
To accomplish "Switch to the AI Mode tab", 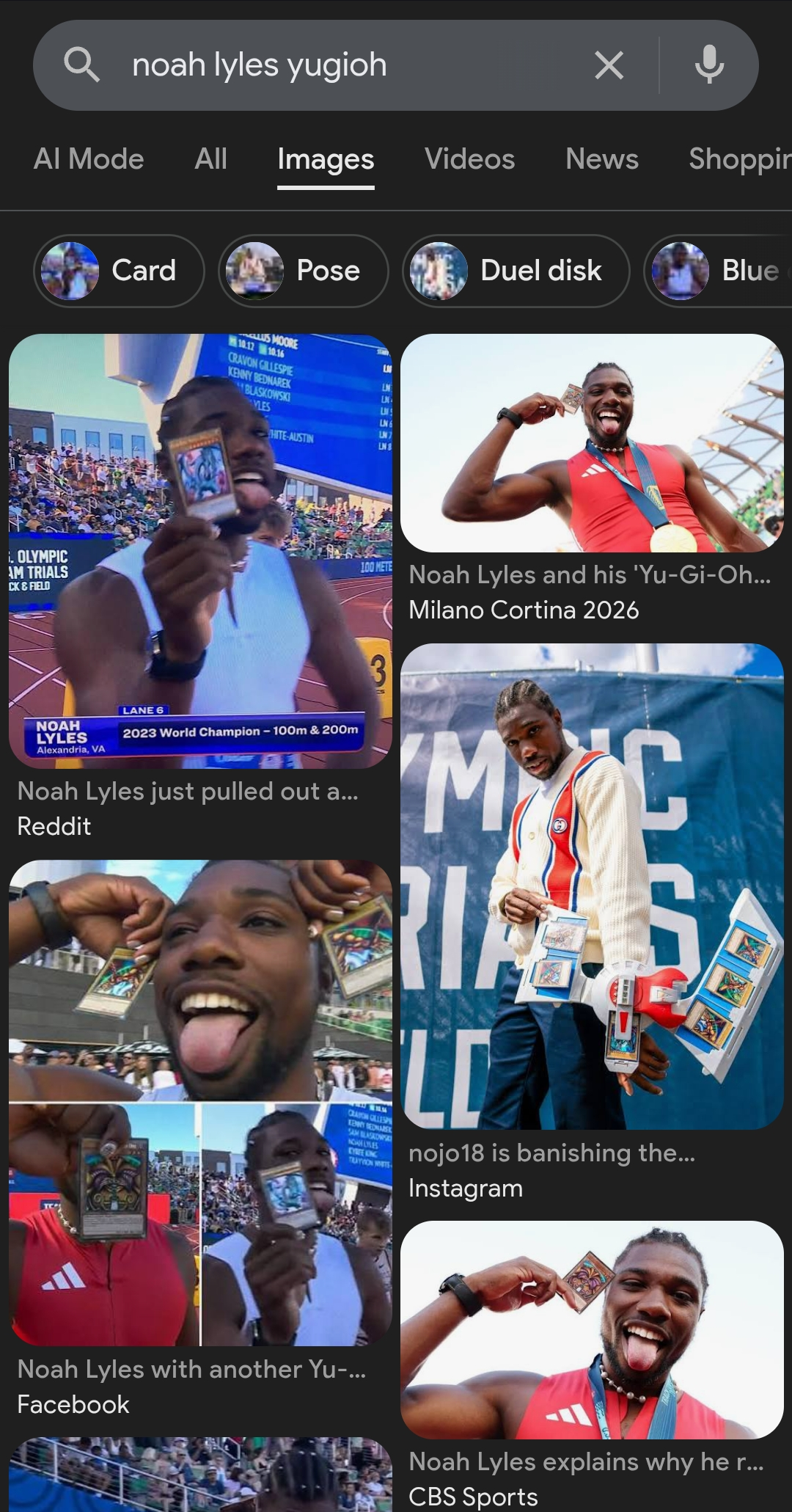I will 89,159.
